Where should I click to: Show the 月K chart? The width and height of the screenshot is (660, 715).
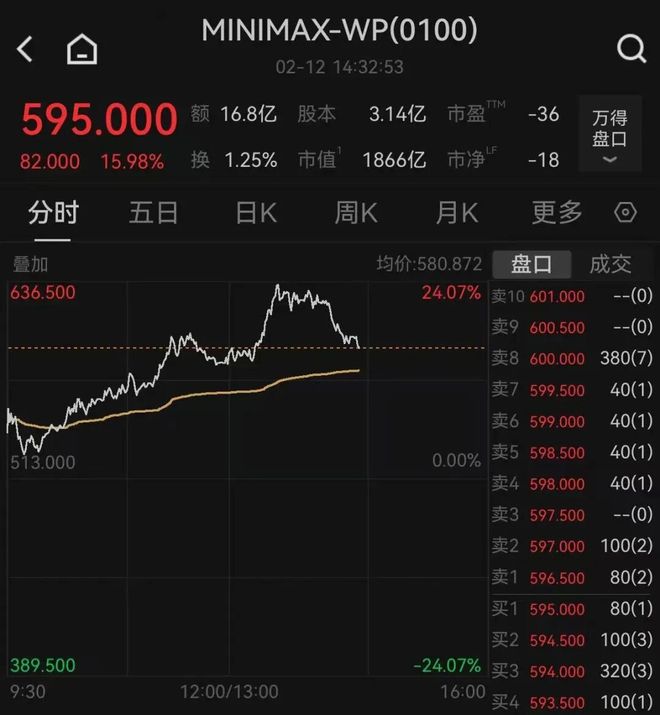coord(457,213)
